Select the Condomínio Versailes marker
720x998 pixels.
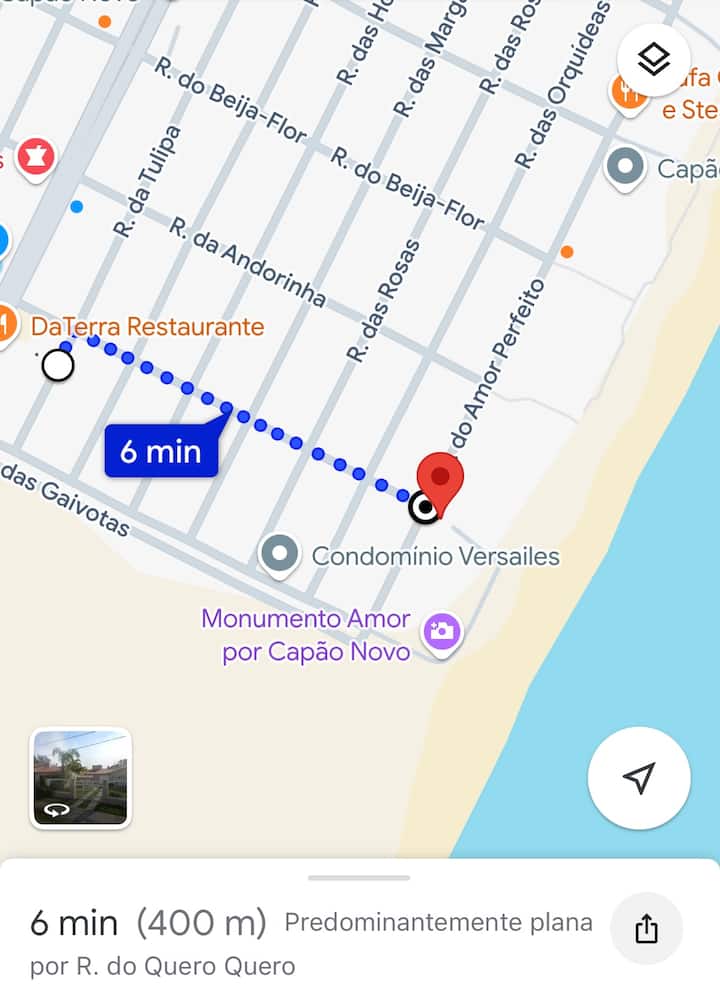coord(280,553)
